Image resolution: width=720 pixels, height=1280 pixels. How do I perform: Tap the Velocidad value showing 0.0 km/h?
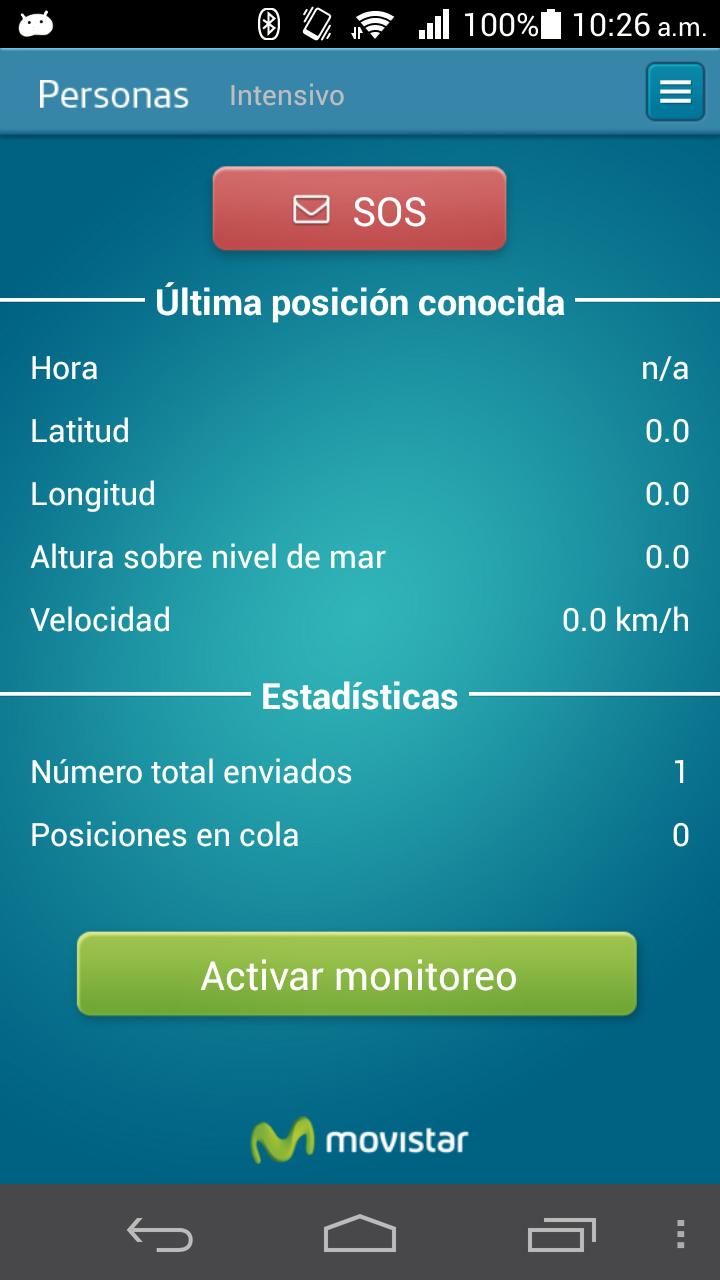[x=627, y=620]
